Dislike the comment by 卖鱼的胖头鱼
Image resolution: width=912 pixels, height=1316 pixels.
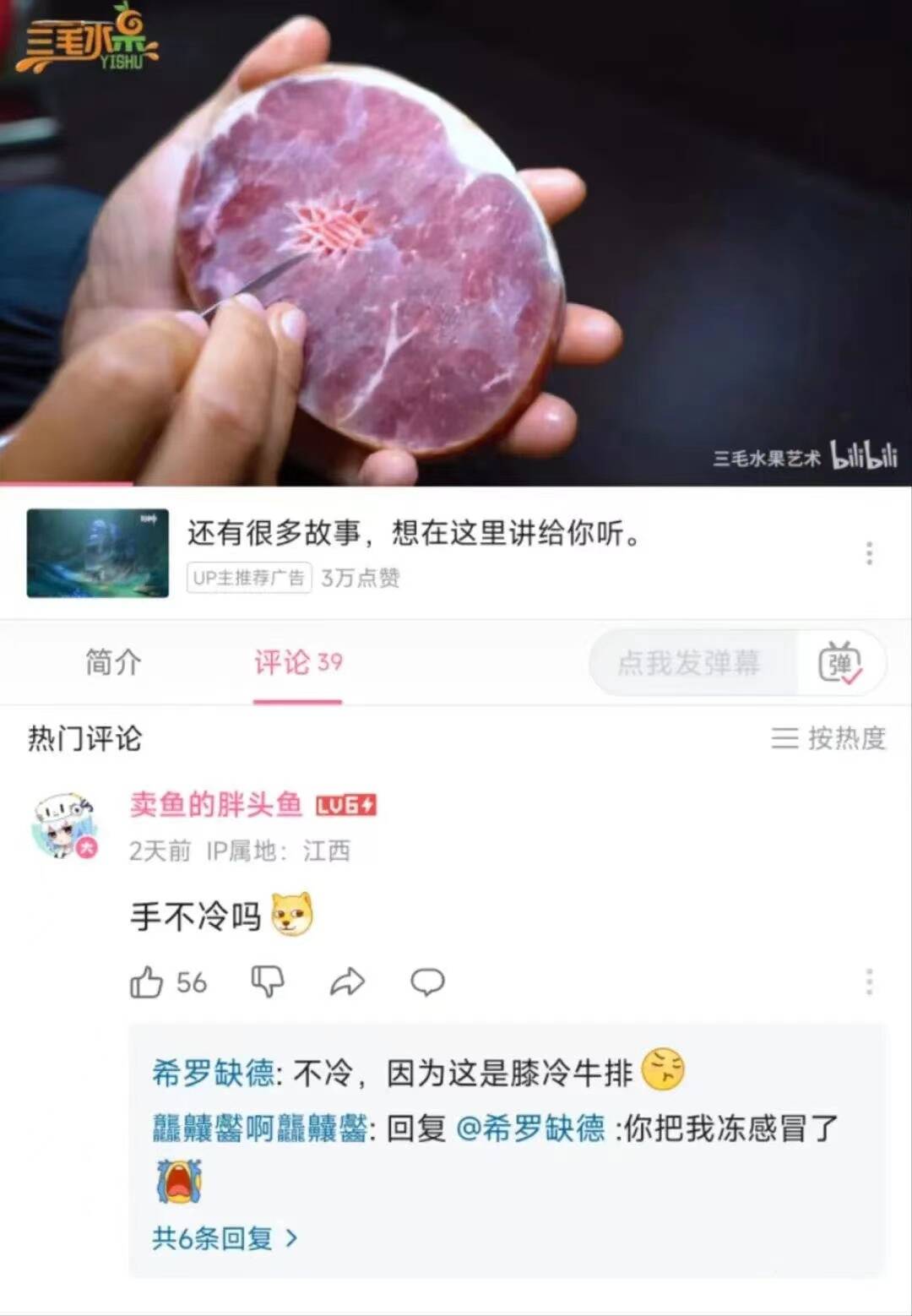[x=268, y=982]
